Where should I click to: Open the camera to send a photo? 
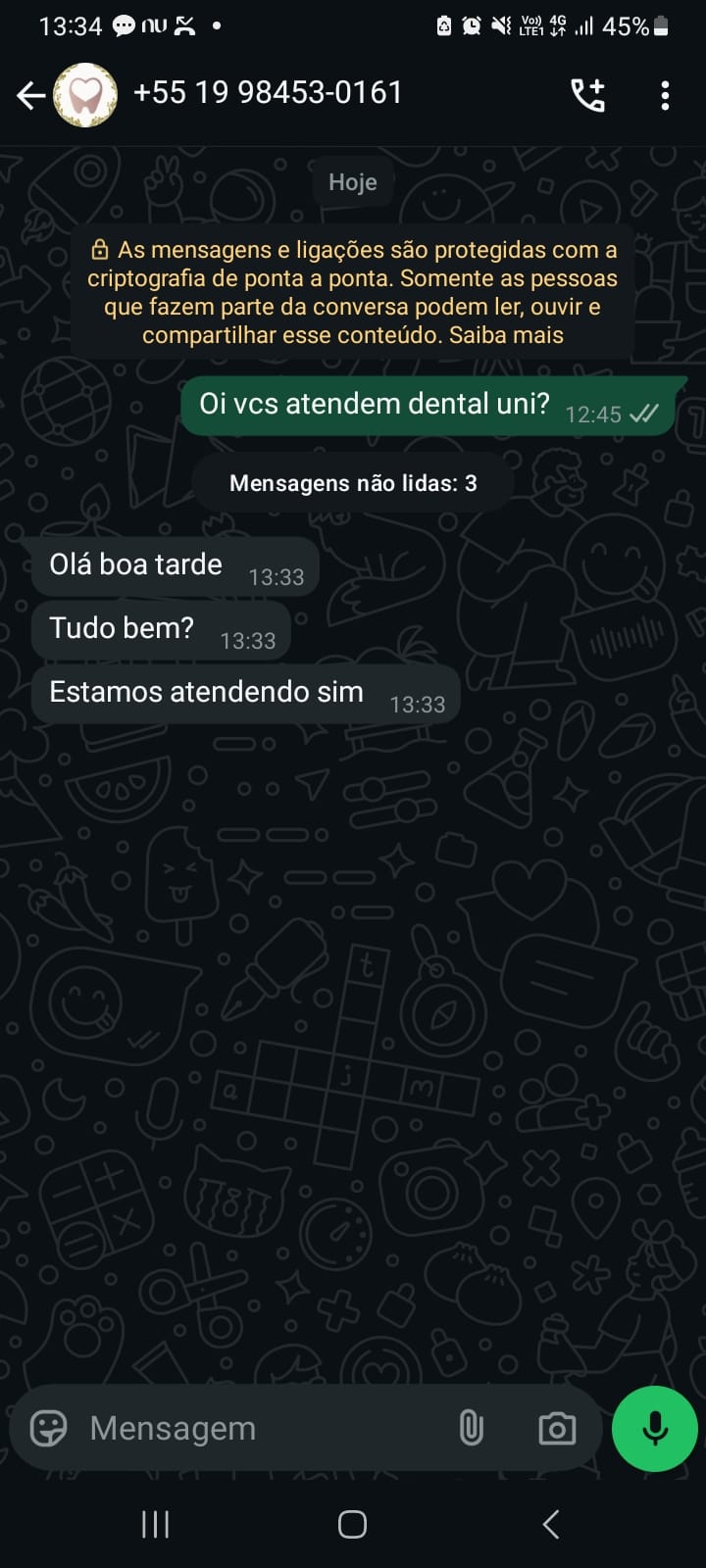tap(557, 1428)
